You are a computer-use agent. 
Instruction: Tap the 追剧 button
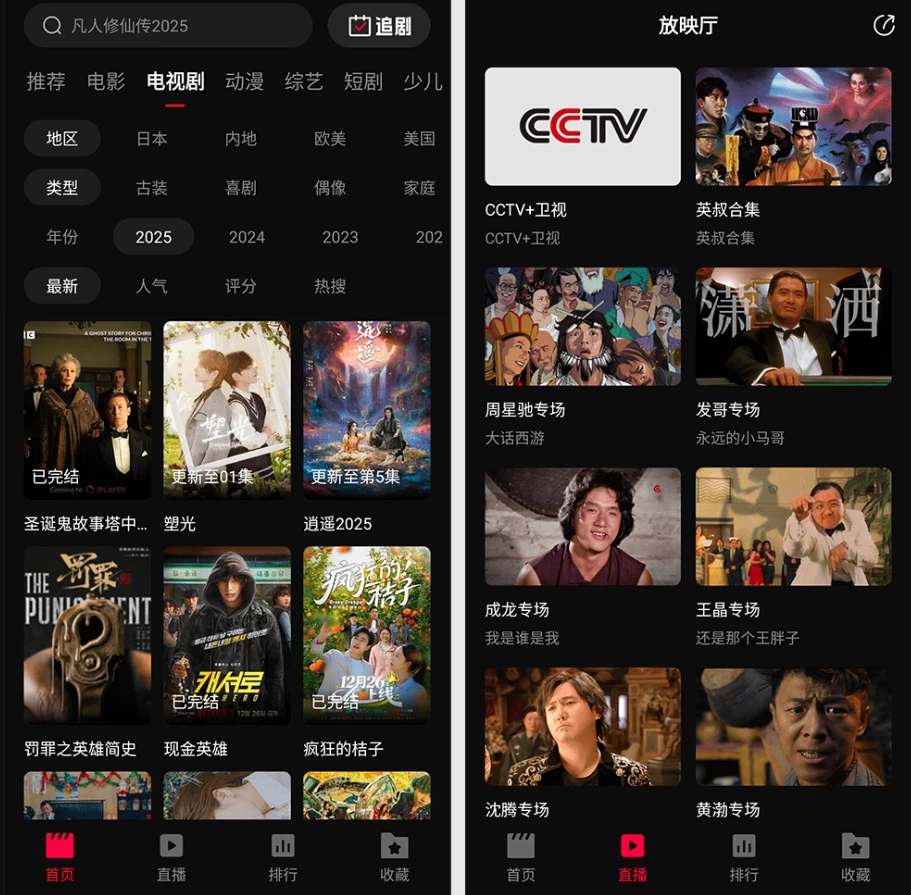pos(379,26)
